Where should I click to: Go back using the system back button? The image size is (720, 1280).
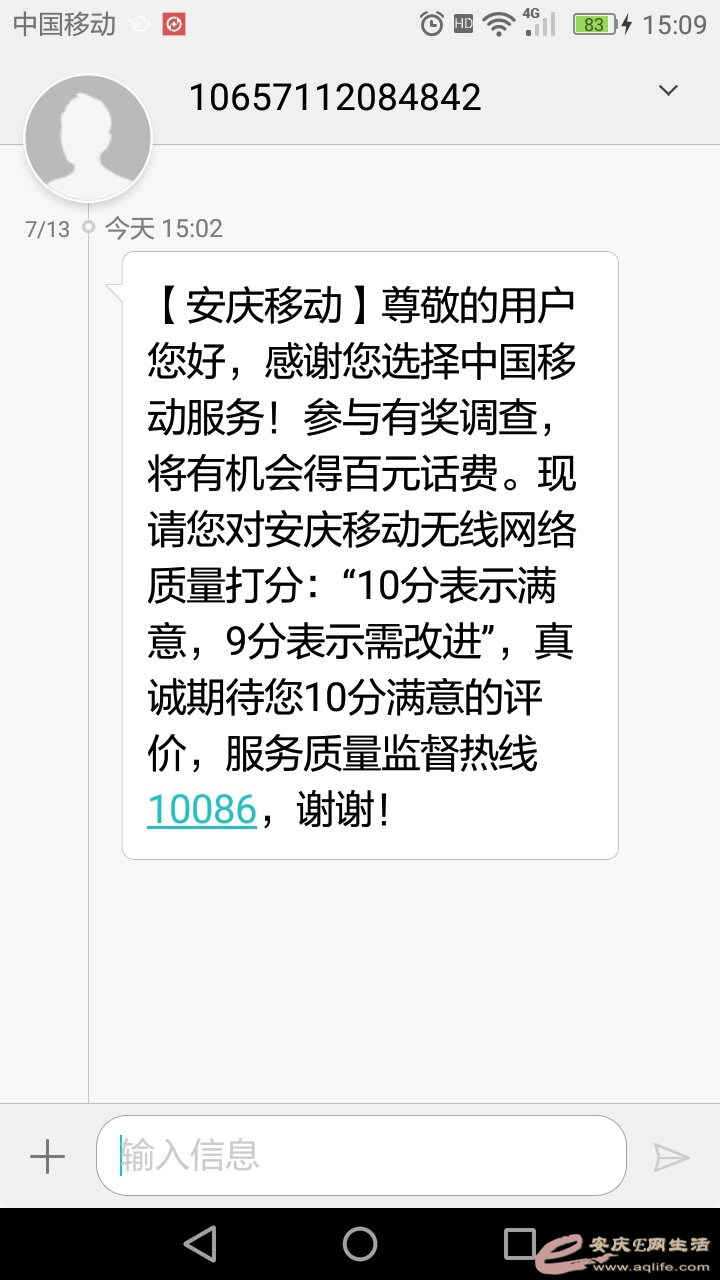point(201,1244)
